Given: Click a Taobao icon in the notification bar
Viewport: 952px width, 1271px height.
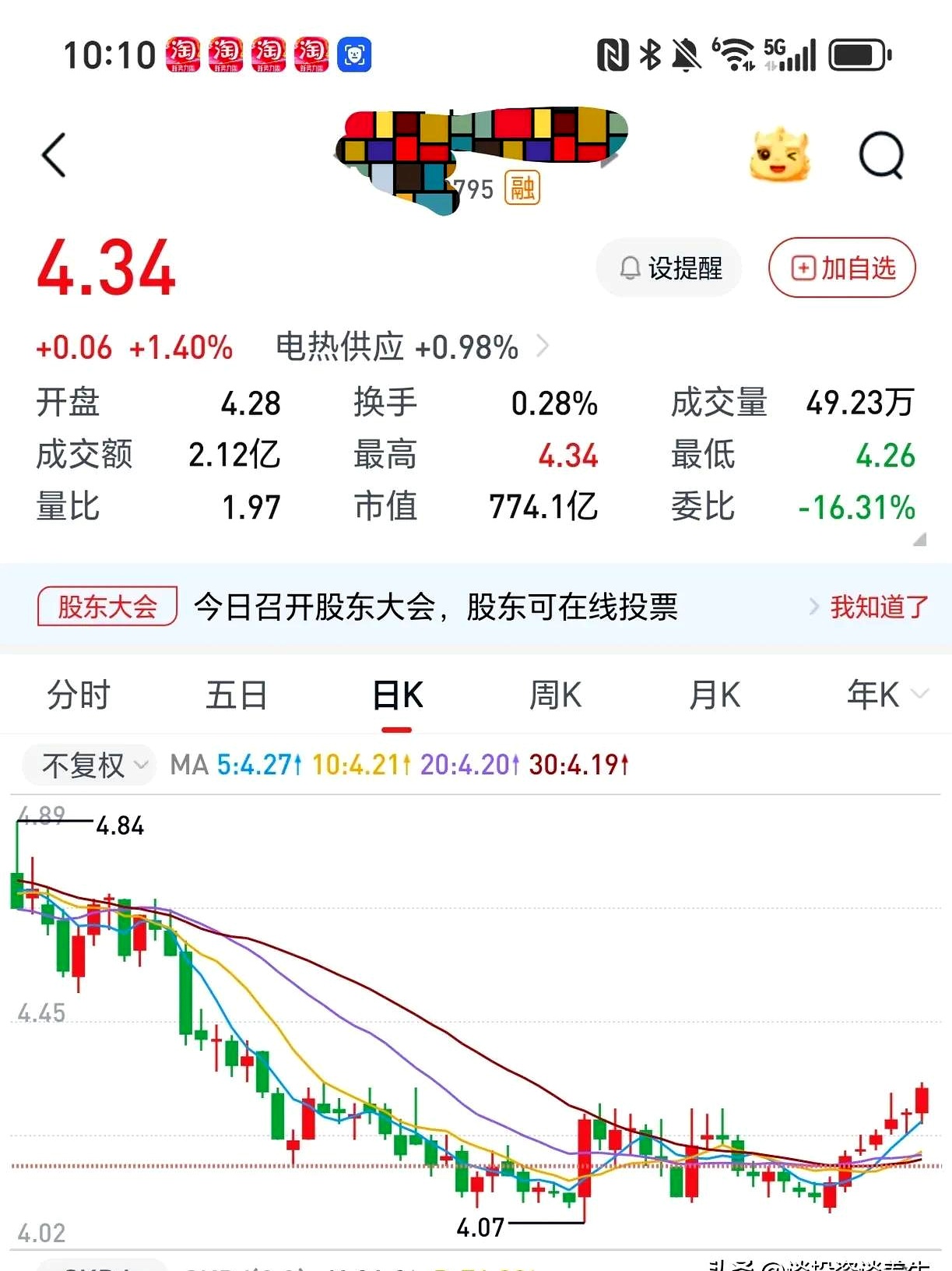Looking at the screenshot, I should (x=181, y=53).
